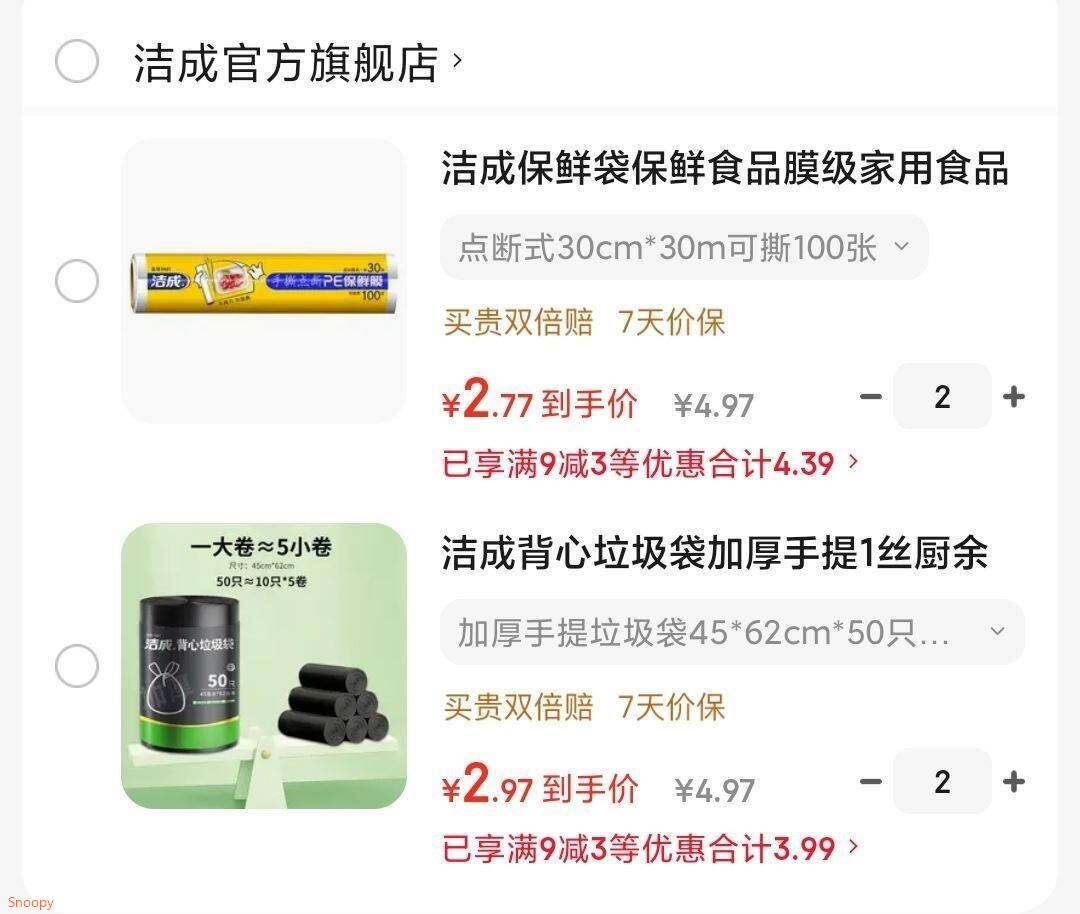The height and width of the screenshot is (914, 1080).
Task: Increase quantity of 洁成背心垃圾袋
Action: click(1014, 782)
